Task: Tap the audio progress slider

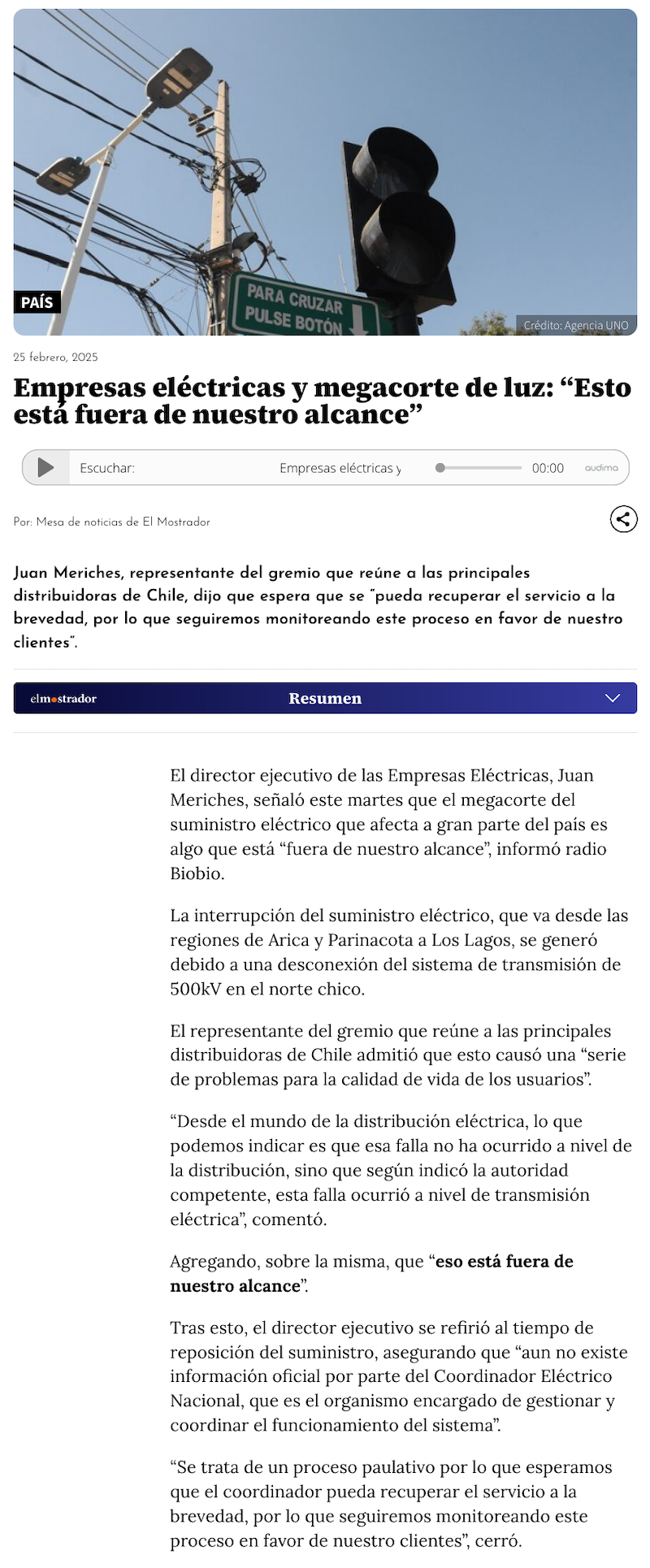Action: 479,468
